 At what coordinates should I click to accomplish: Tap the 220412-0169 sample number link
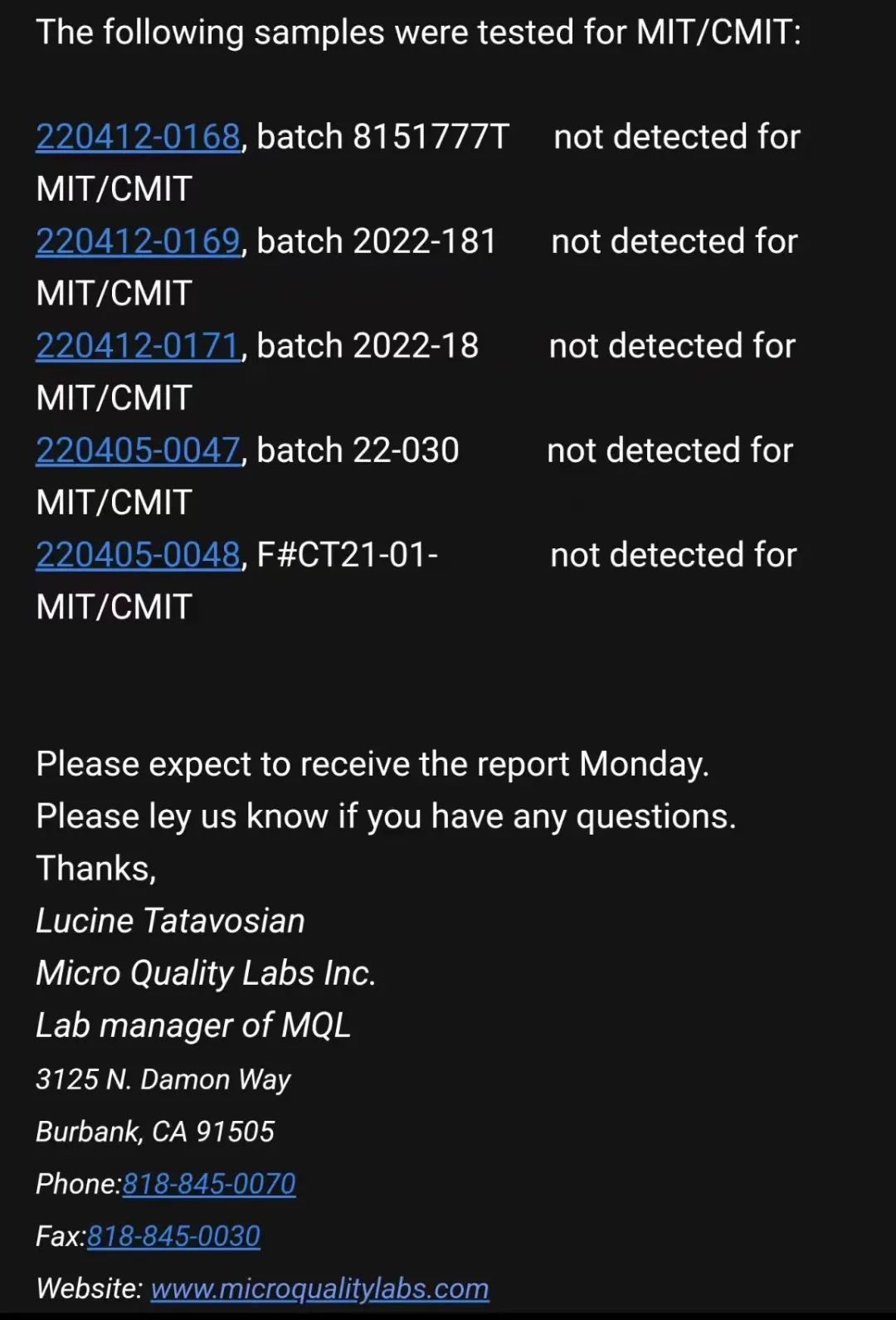click(138, 241)
